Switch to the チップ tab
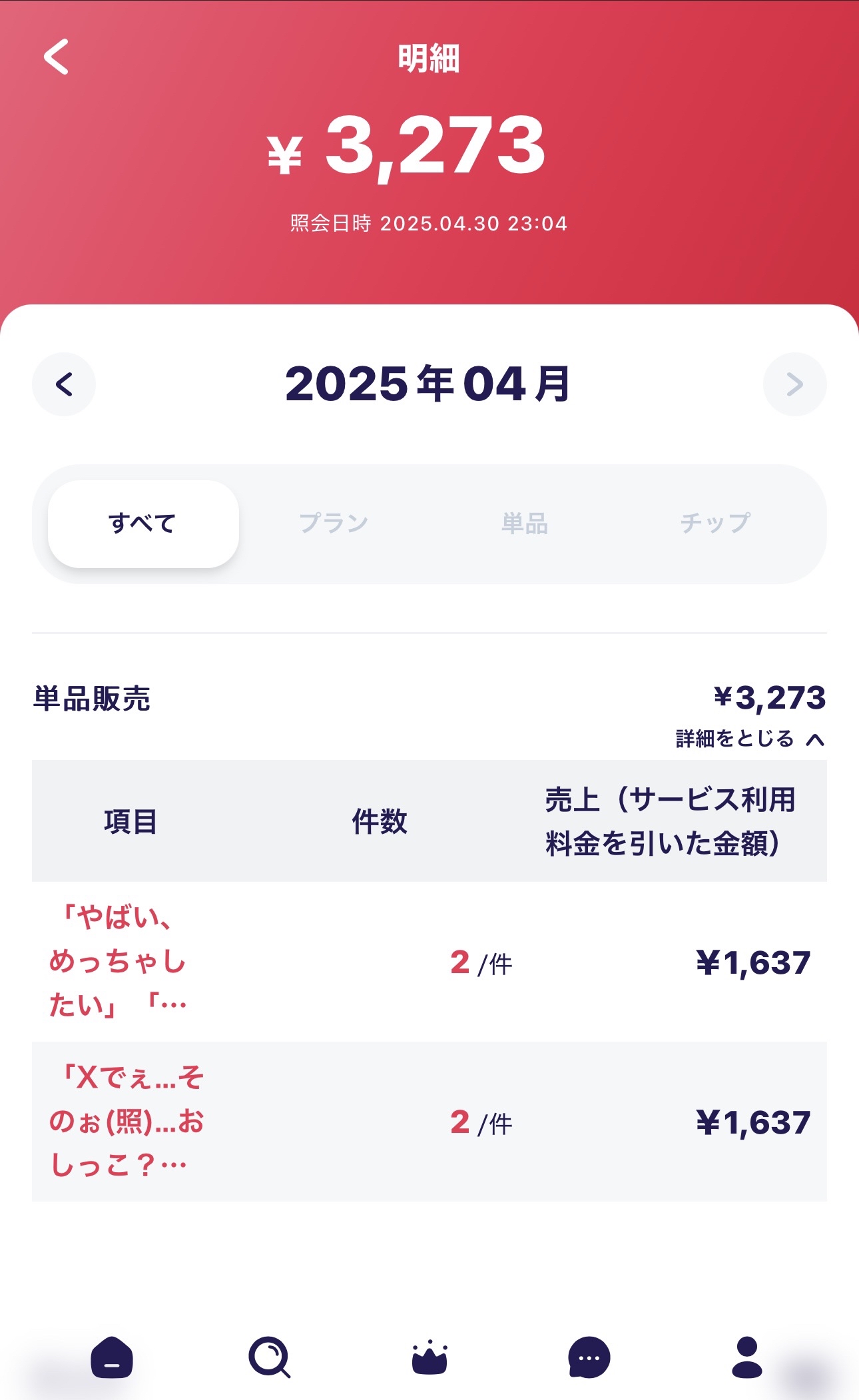 click(x=715, y=524)
